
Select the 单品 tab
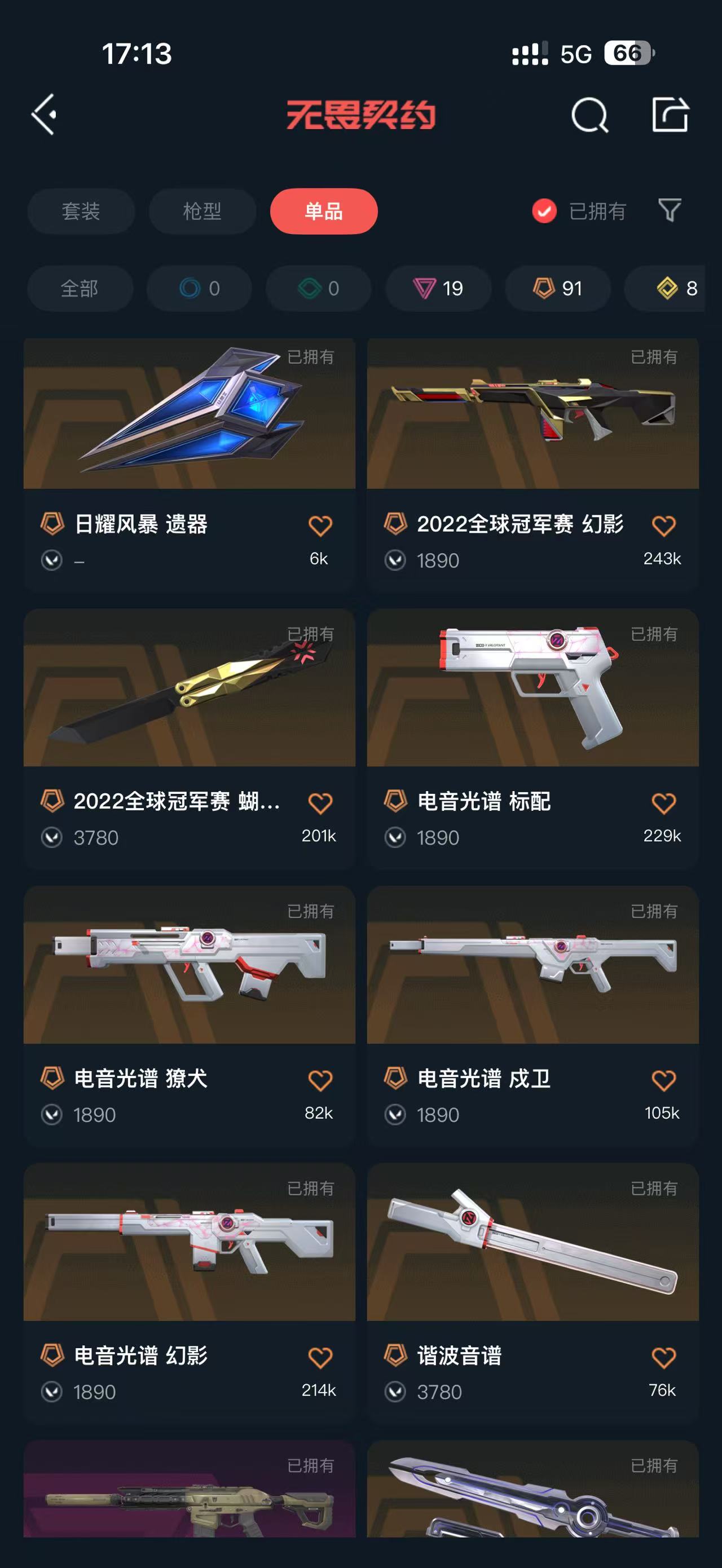pos(324,211)
